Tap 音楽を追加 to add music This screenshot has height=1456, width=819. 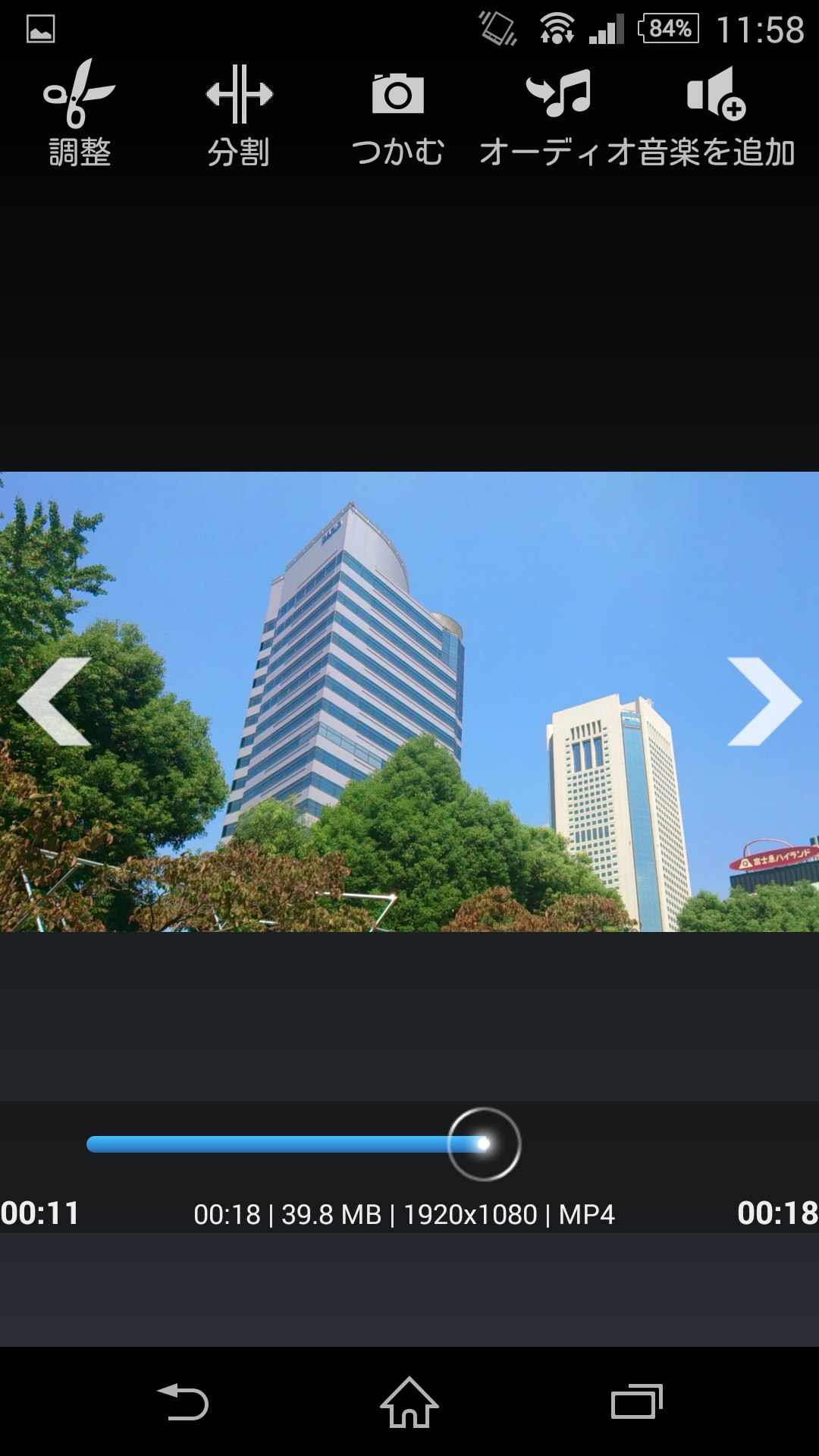(x=717, y=114)
